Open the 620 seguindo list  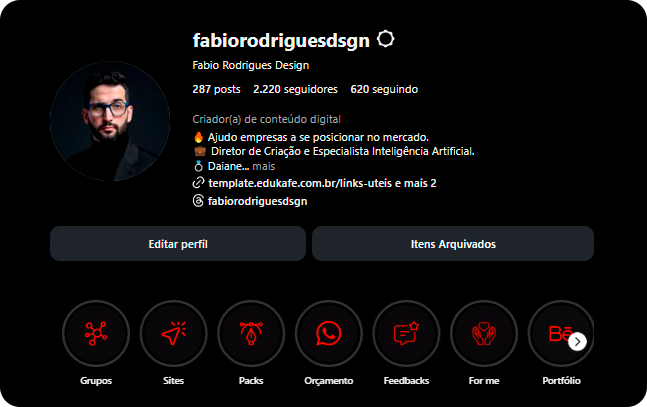(x=384, y=89)
